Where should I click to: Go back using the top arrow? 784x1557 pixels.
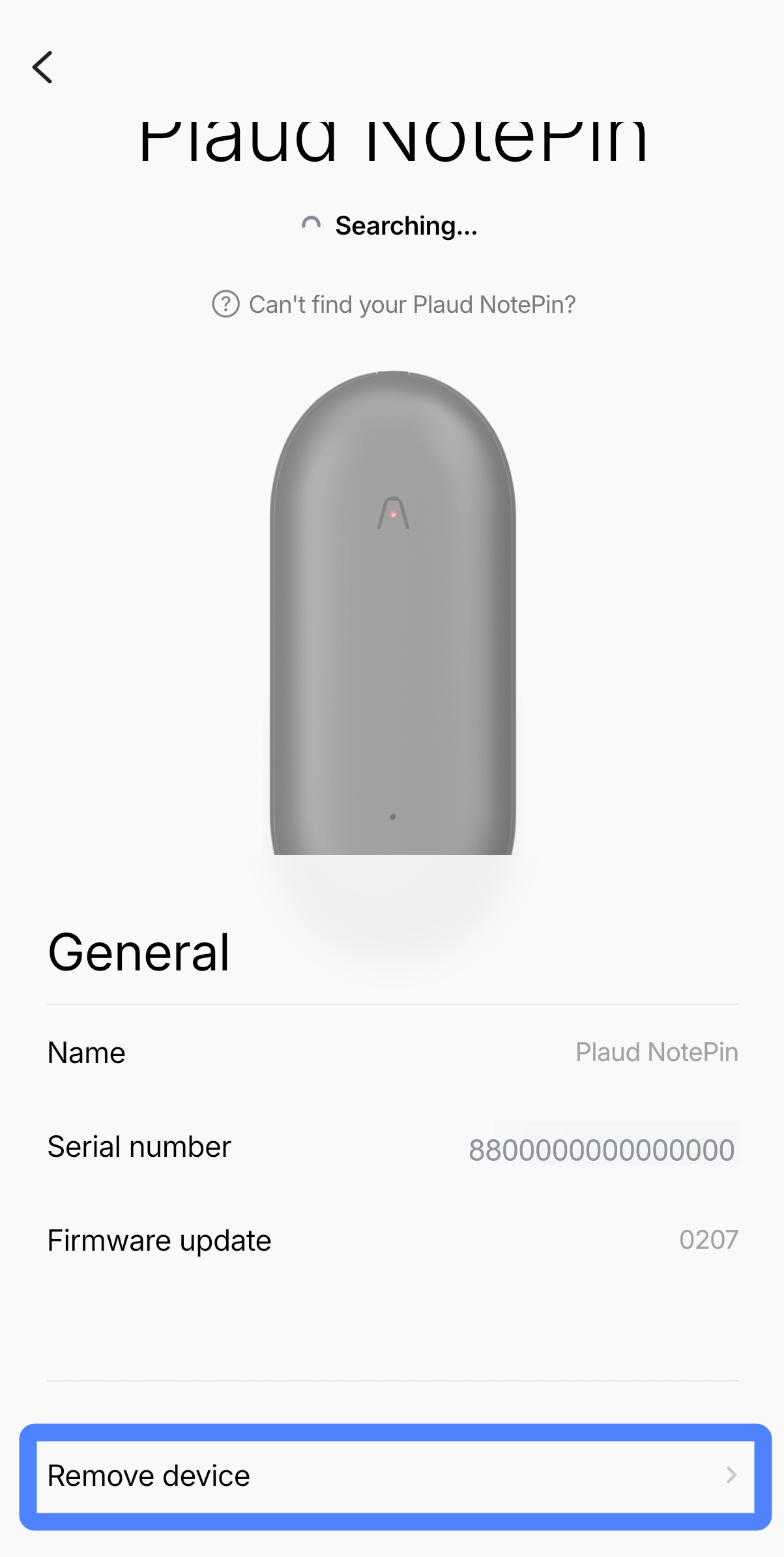tap(43, 67)
